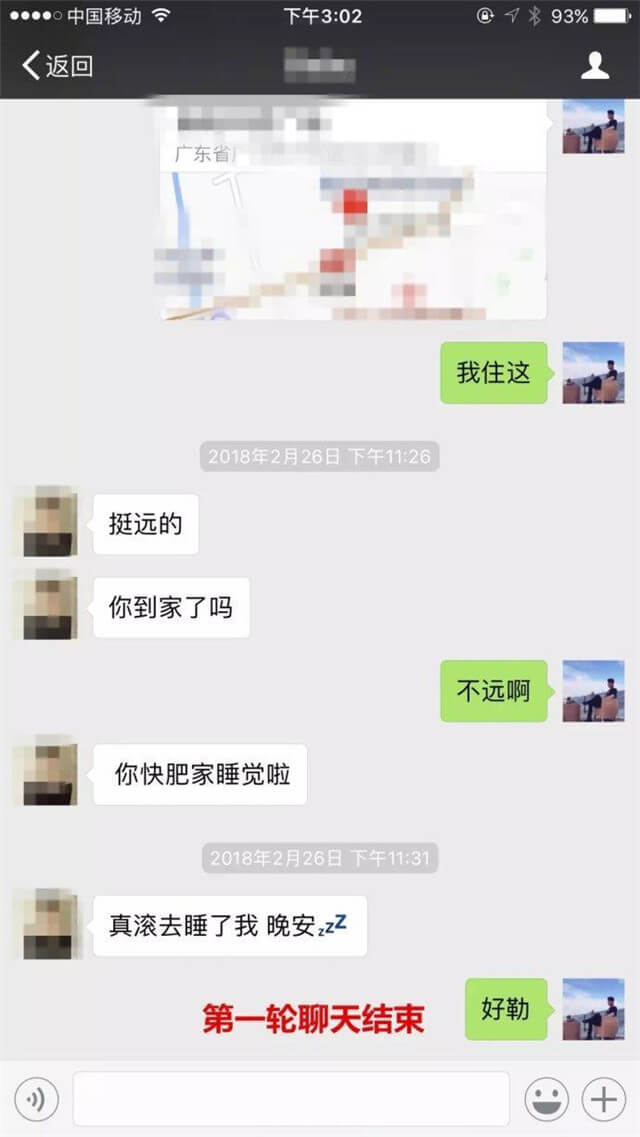Screen dimensions: 640x1137
Task: Open the contact profile icon
Action: tap(595, 67)
